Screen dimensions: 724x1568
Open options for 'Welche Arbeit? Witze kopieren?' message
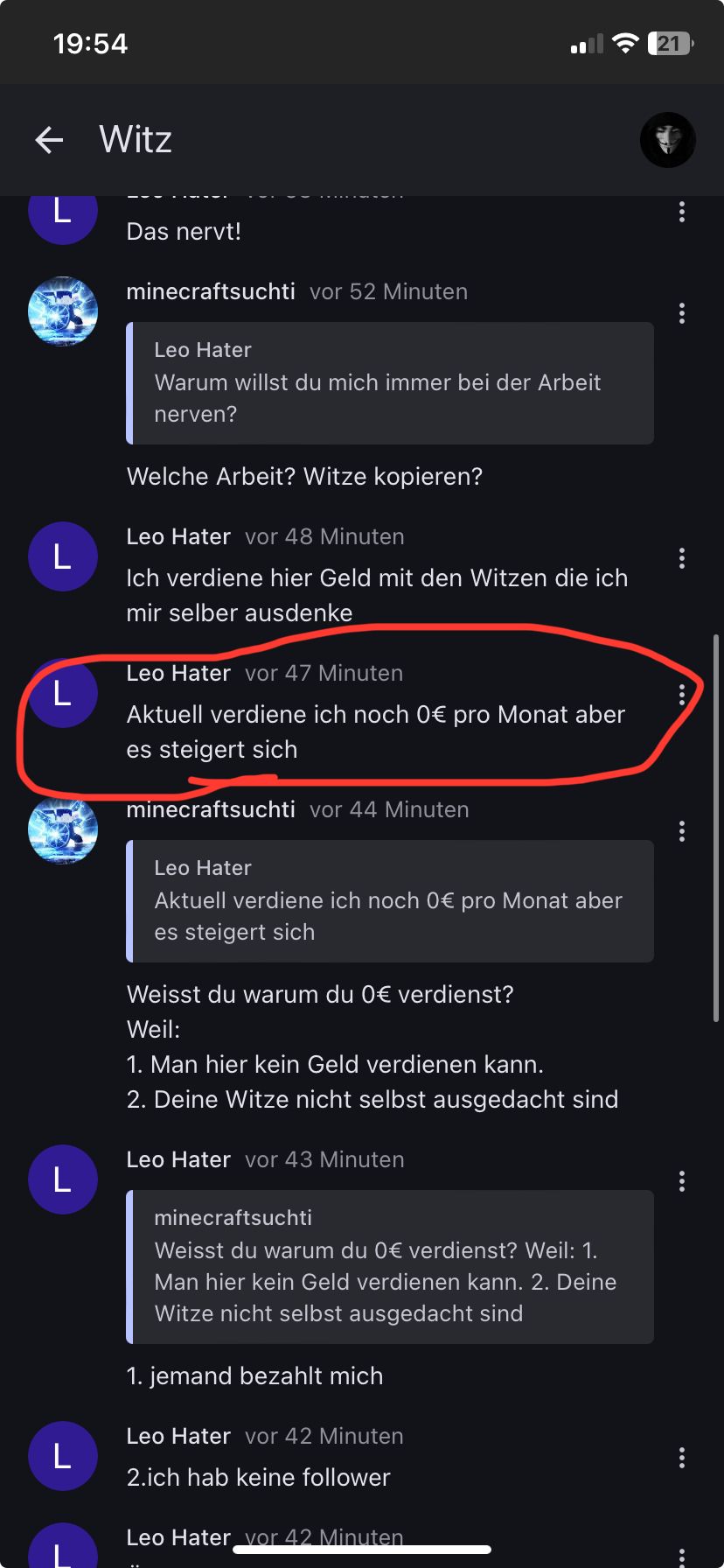pos(681,313)
